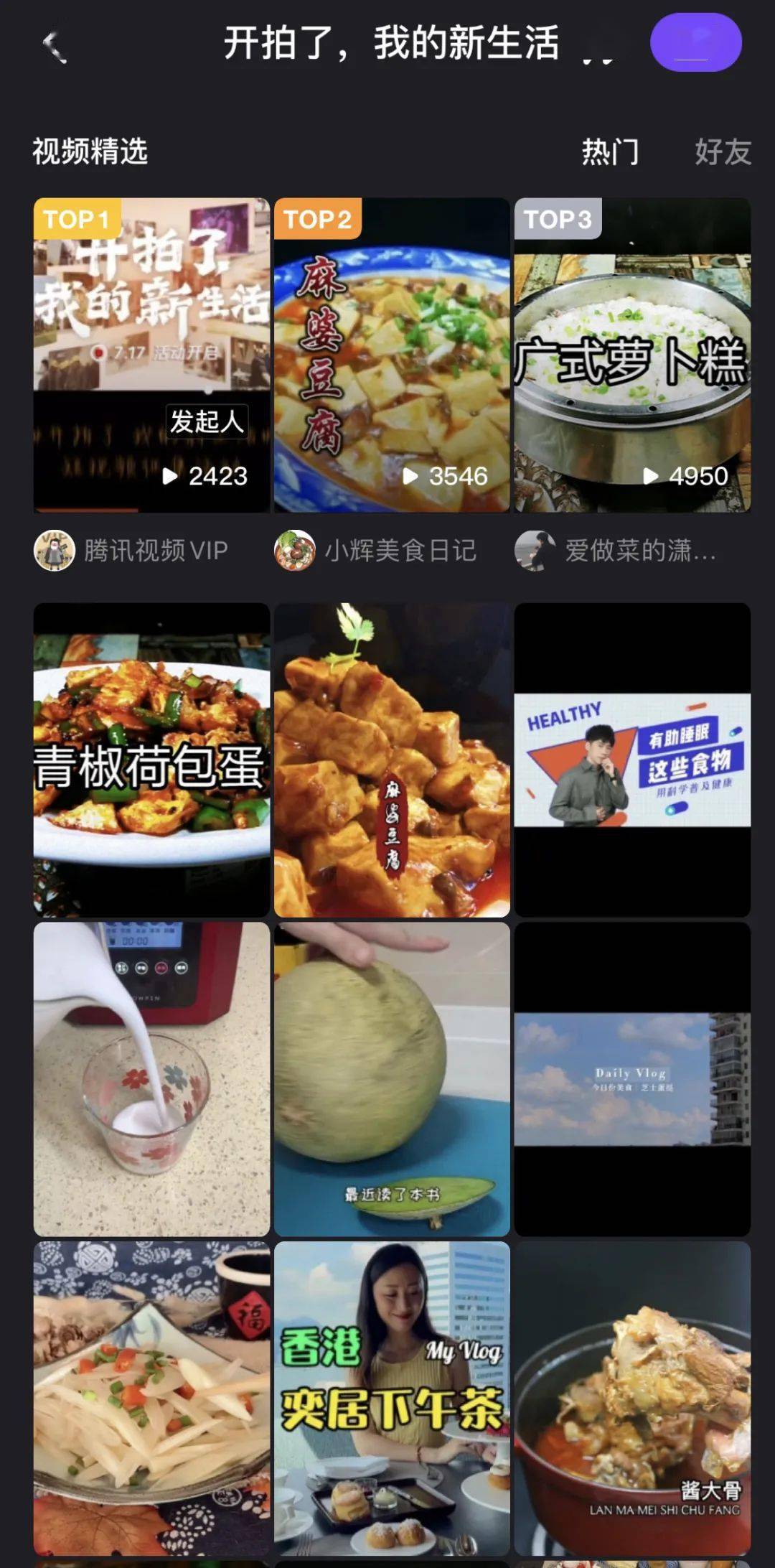Tap the TOP1 badge on the first video
The width and height of the screenshot is (775, 1568).
pyautogui.click(x=77, y=220)
